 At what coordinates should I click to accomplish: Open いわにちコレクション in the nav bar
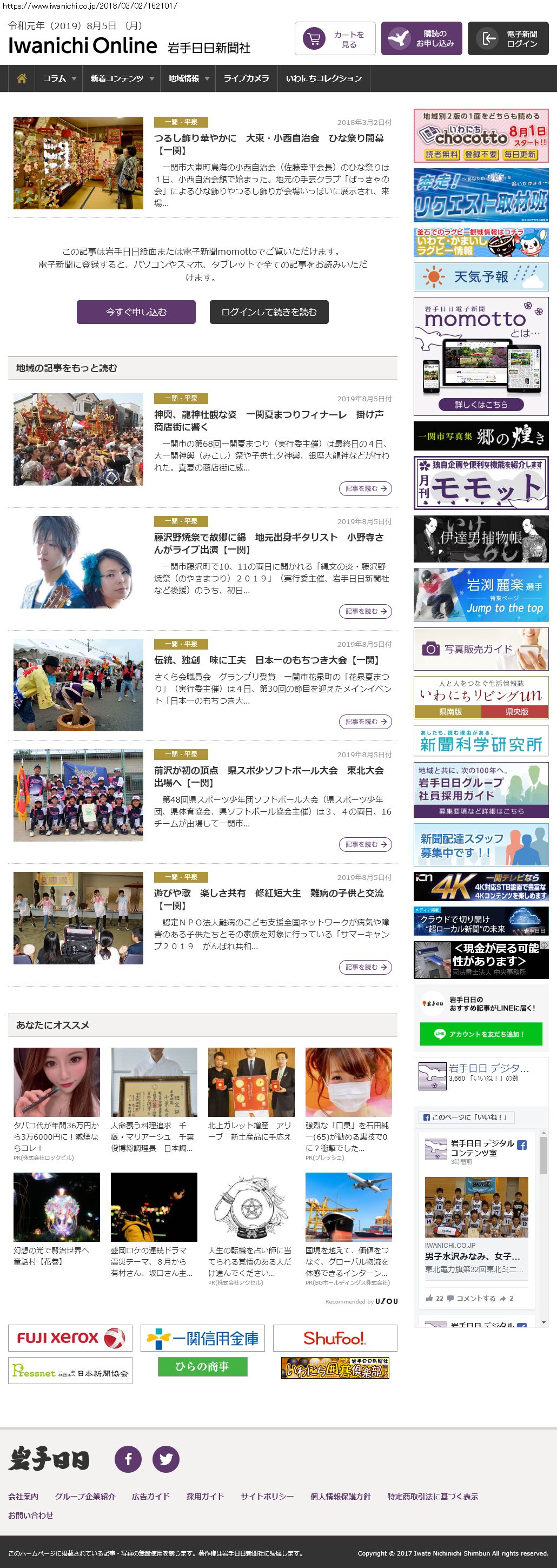tap(323, 78)
